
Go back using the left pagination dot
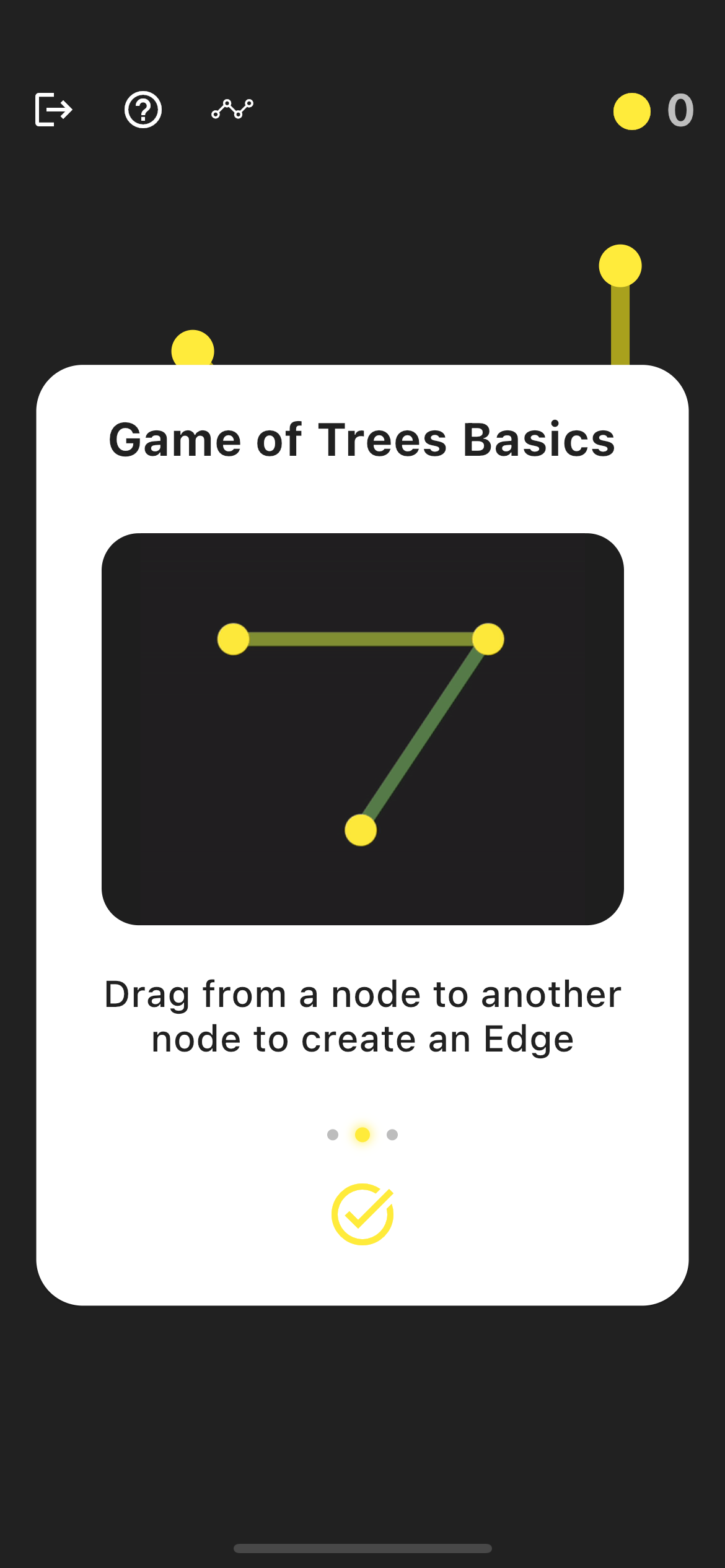332,1133
